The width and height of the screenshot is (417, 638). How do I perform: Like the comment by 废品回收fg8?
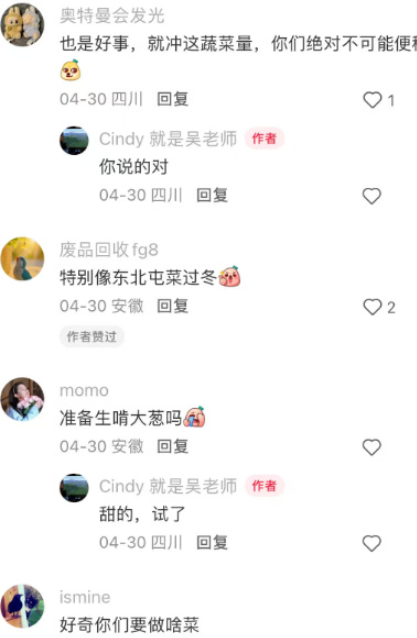coord(372,307)
